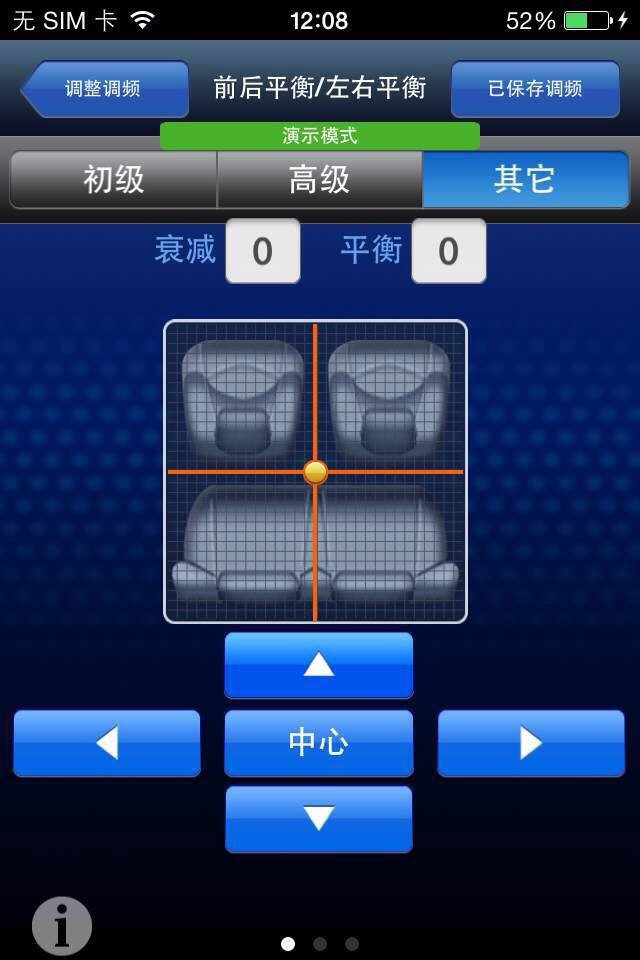Switch to the 高级 tab
640x960 pixels.
(x=319, y=180)
